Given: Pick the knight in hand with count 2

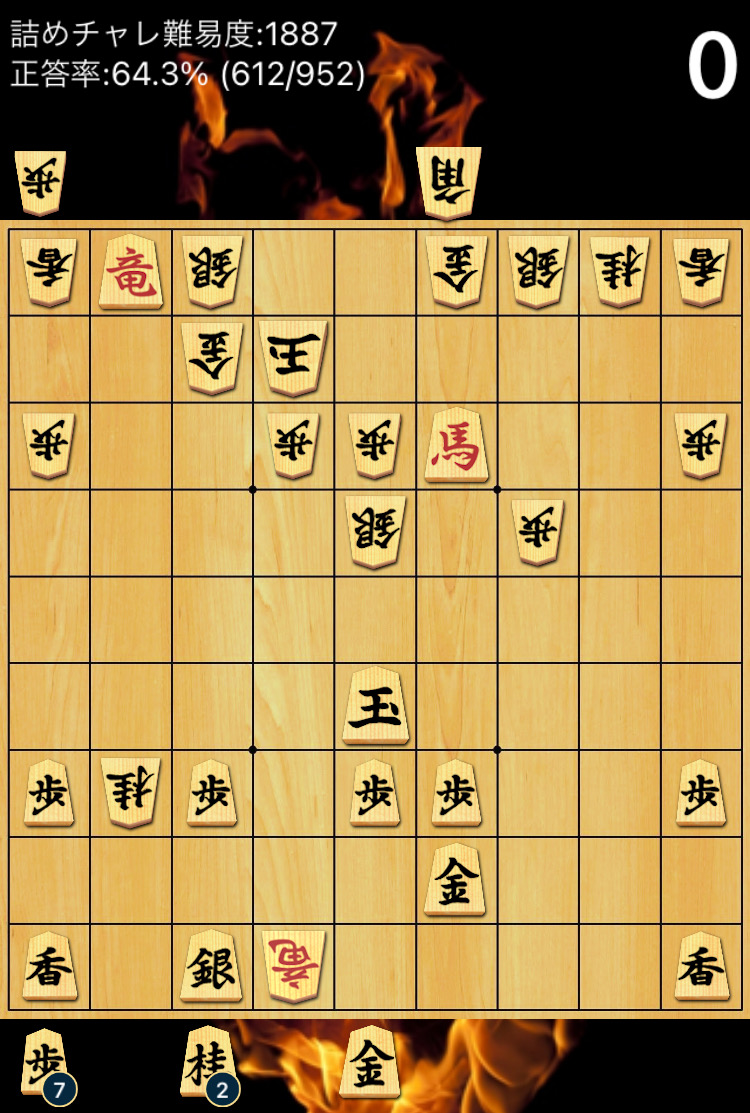Looking at the screenshot, I should 208,1064.
